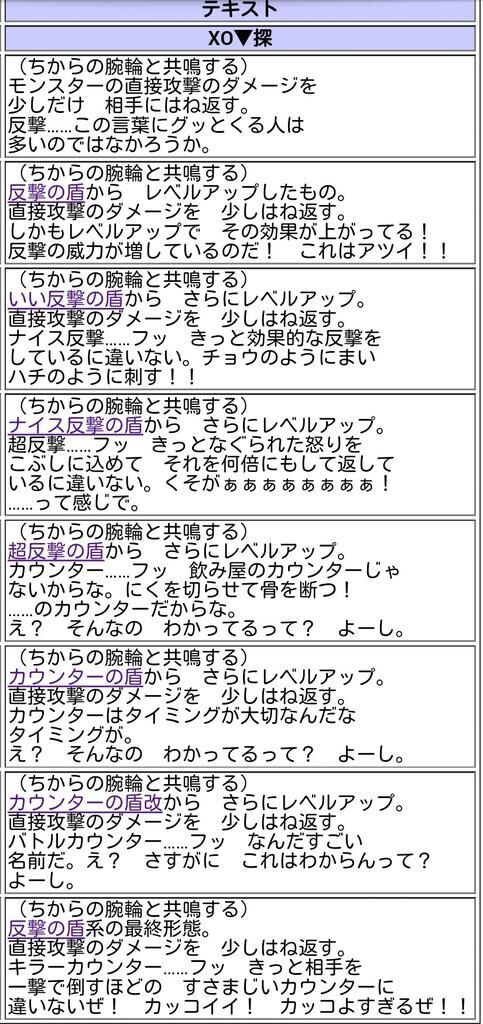Open the ナイス反撃の盾 link
The image size is (483, 1024).
(76, 426)
